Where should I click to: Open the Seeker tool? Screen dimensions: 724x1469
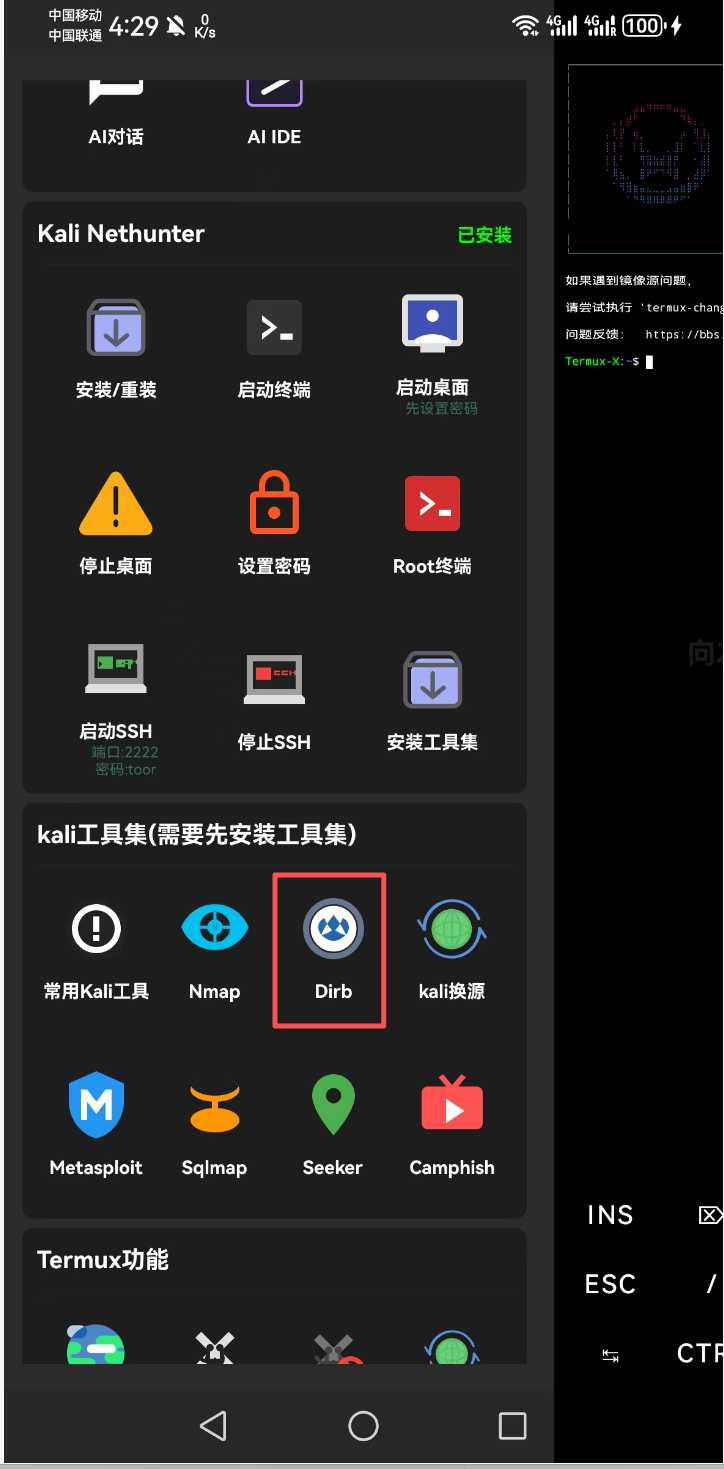[333, 1124]
